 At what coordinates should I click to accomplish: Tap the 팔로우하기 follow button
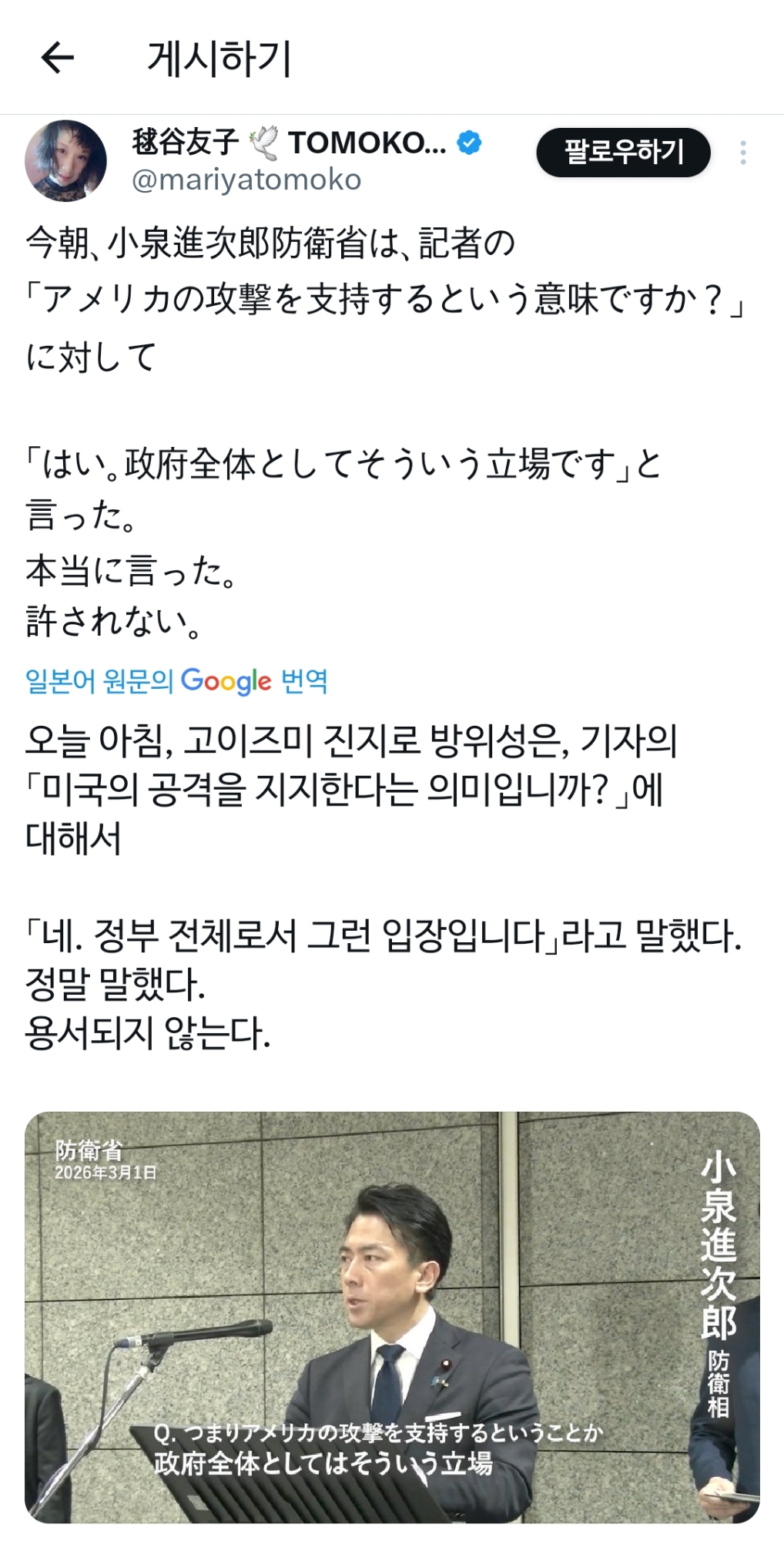click(623, 152)
